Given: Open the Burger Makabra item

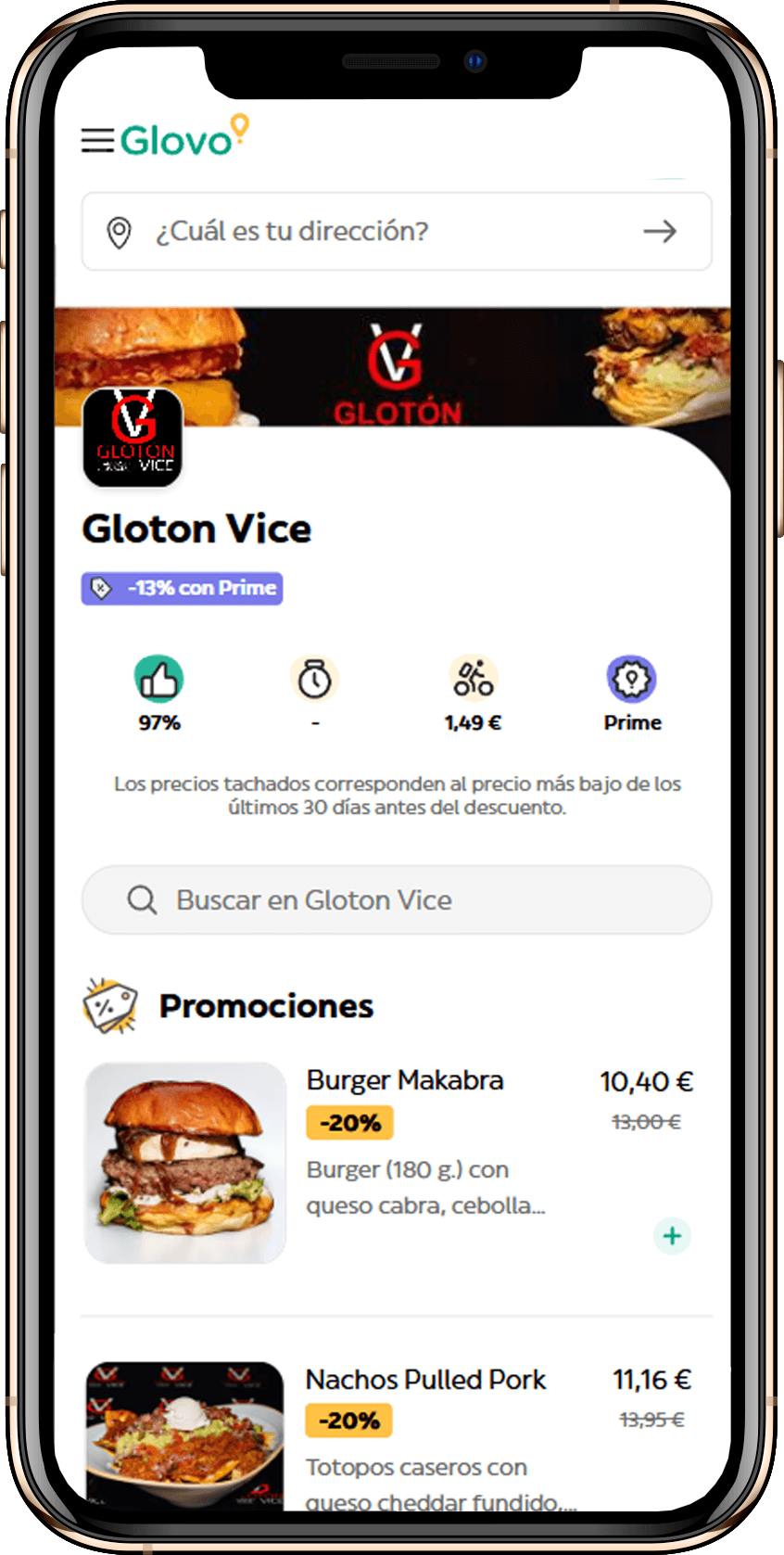Looking at the screenshot, I should 404,1081.
